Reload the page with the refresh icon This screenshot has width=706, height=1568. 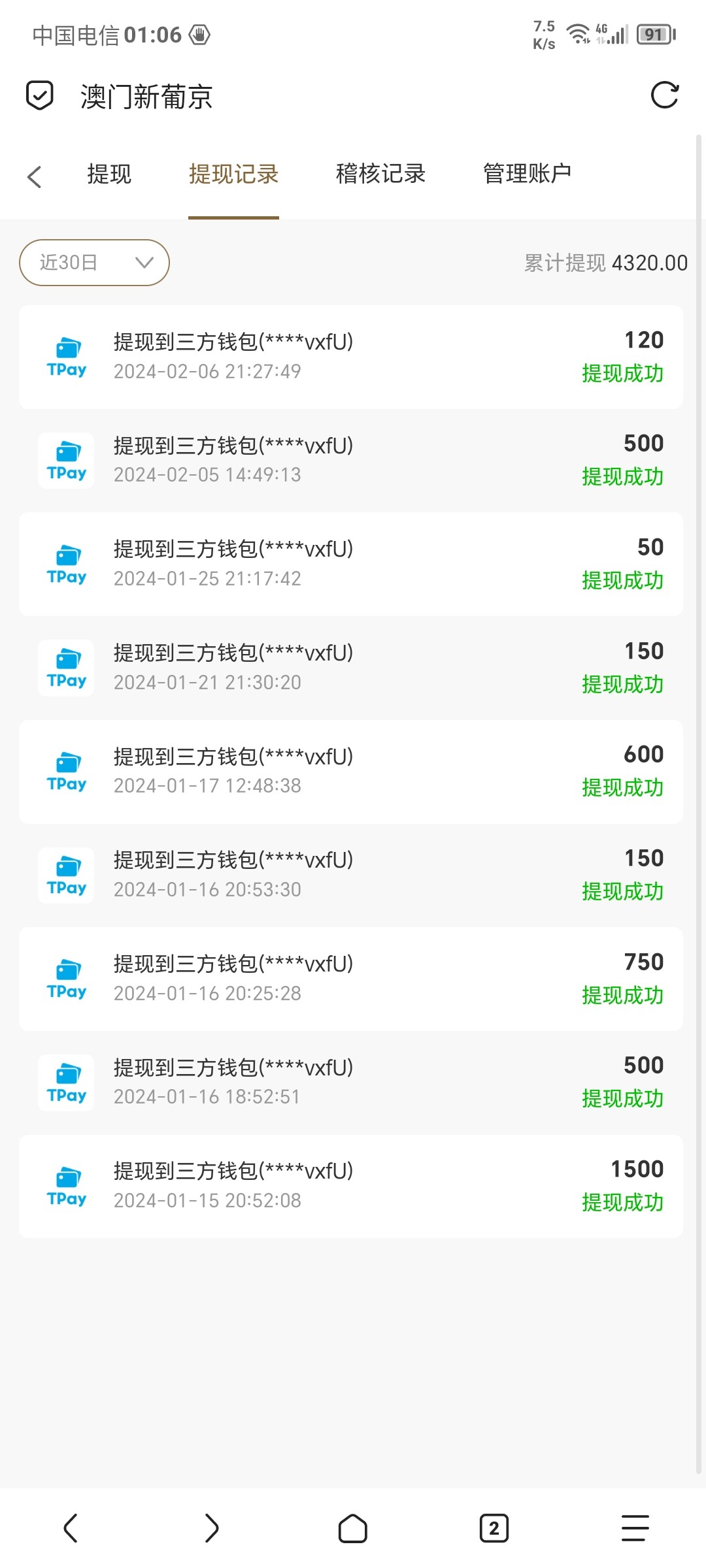pos(665,95)
